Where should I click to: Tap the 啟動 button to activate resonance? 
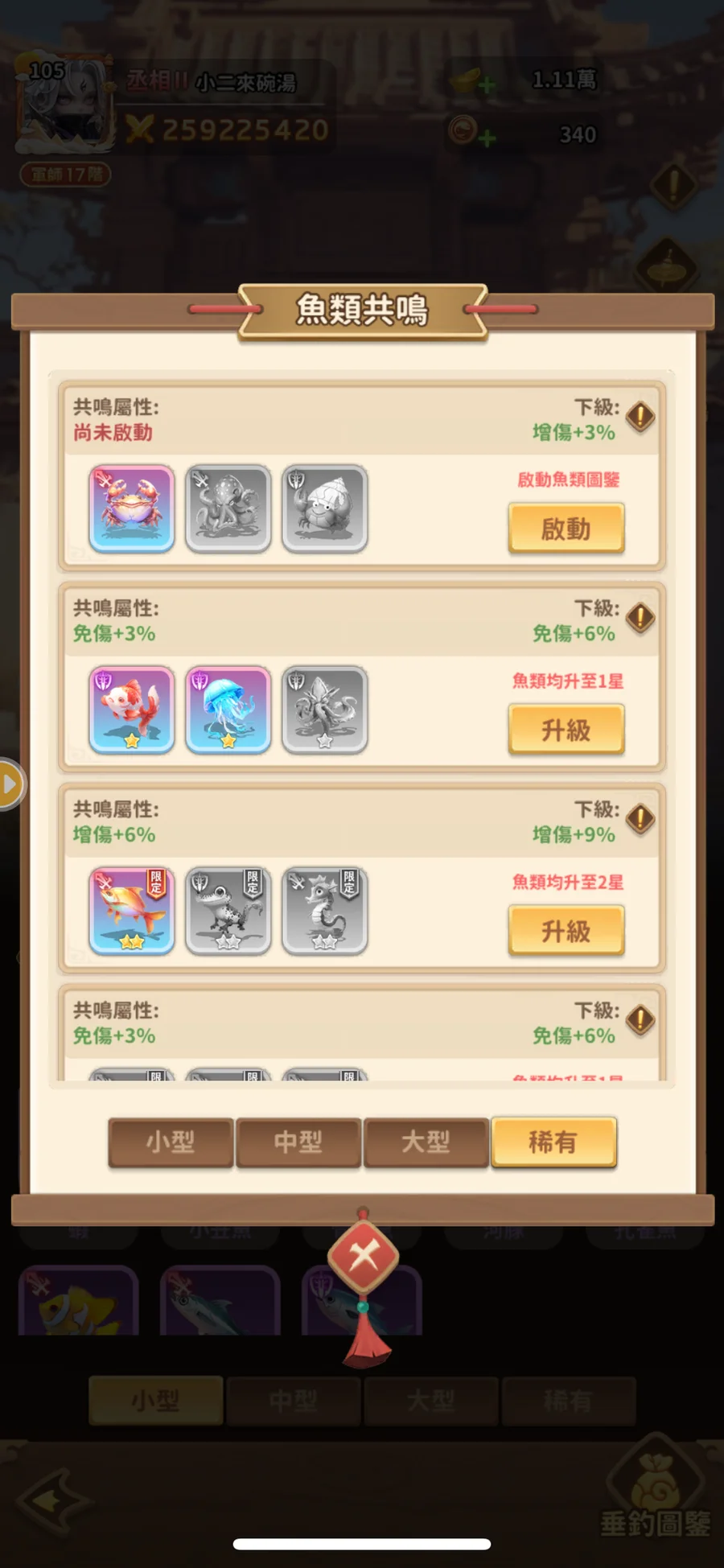click(x=566, y=528)
